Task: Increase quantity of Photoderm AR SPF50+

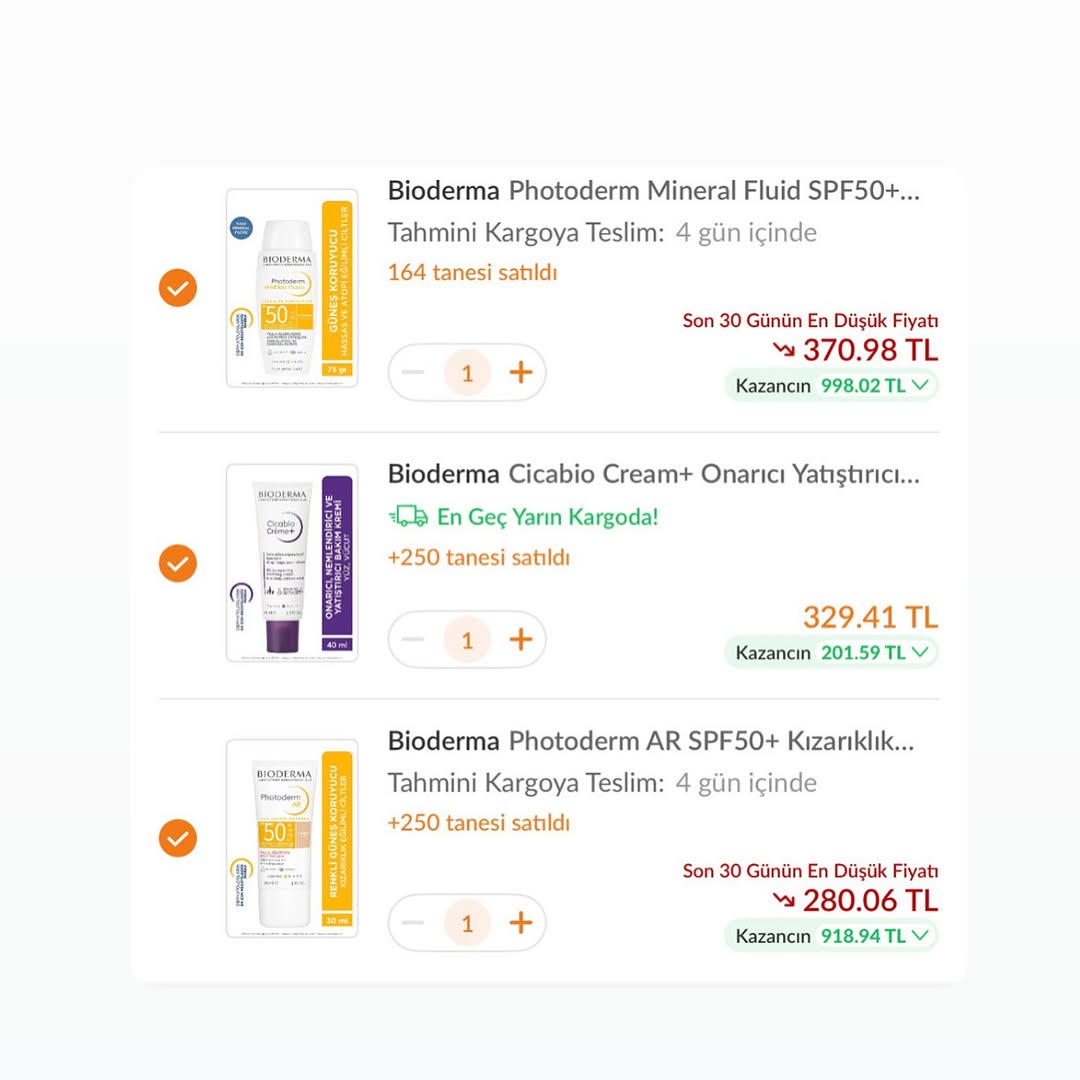Action: 521,922
